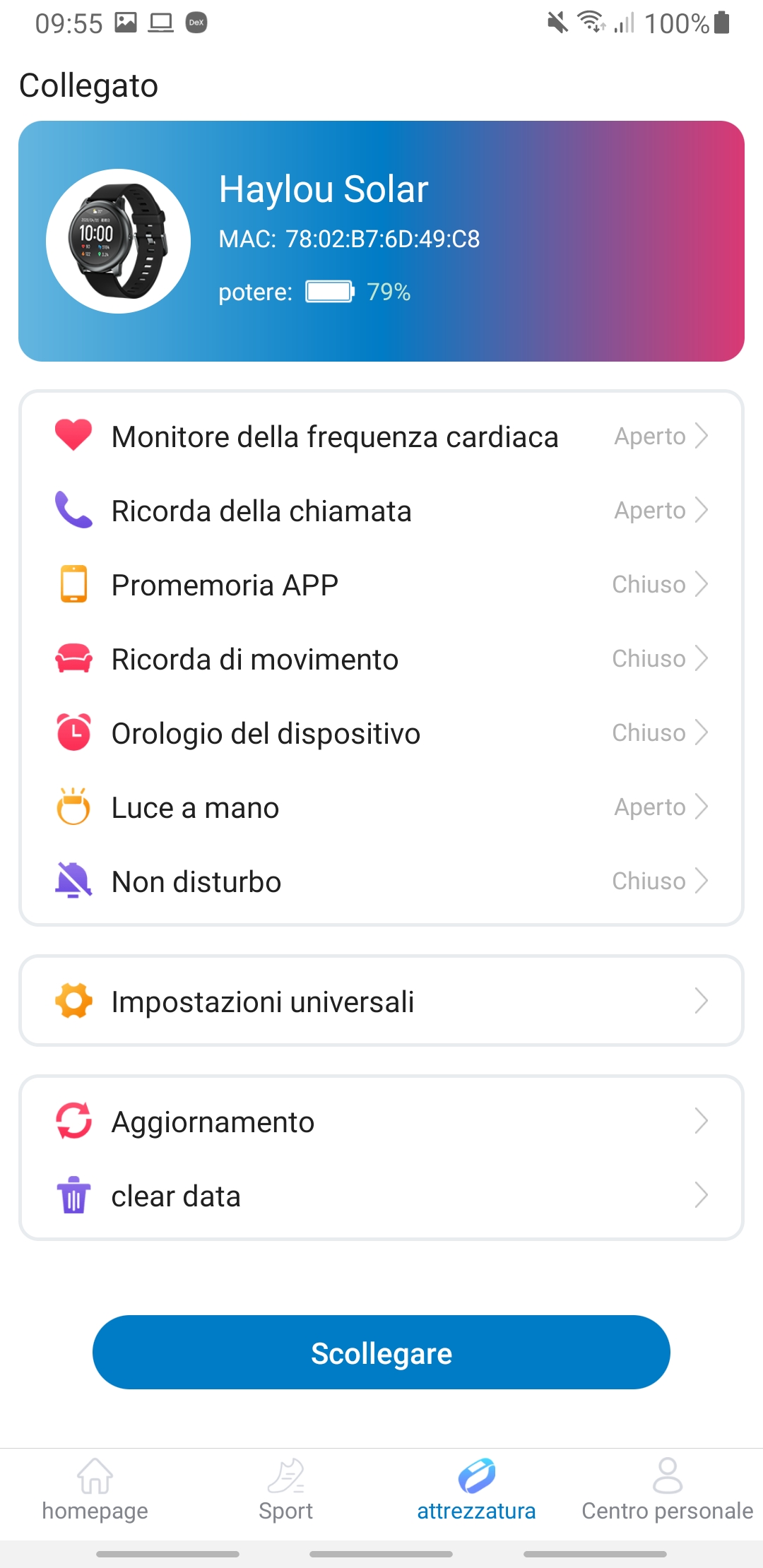Viewport: 763px width, 1568px height.
Task: Open Orologio del dispositivo settings
Action: 381,733
